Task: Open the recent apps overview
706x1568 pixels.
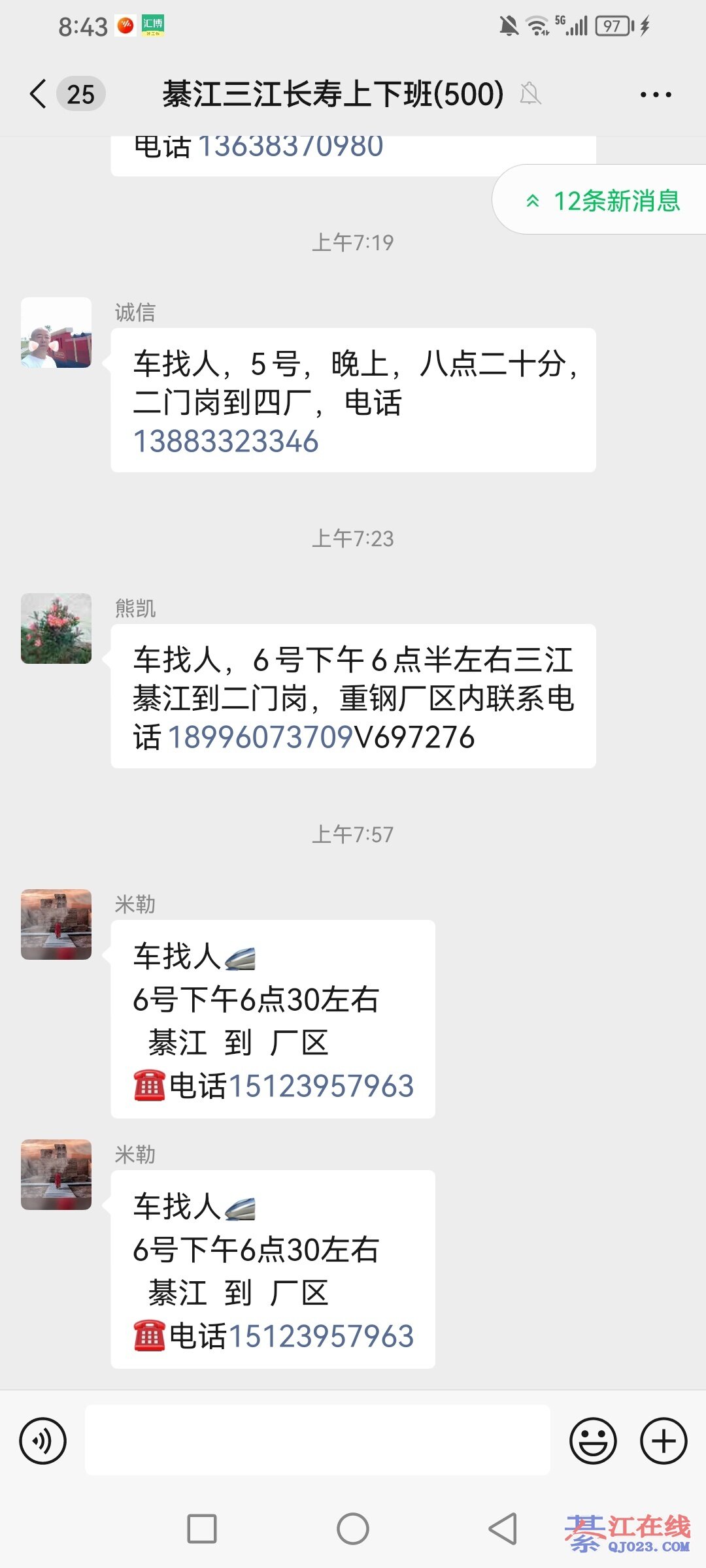Action: click(x=202, y=1529)
